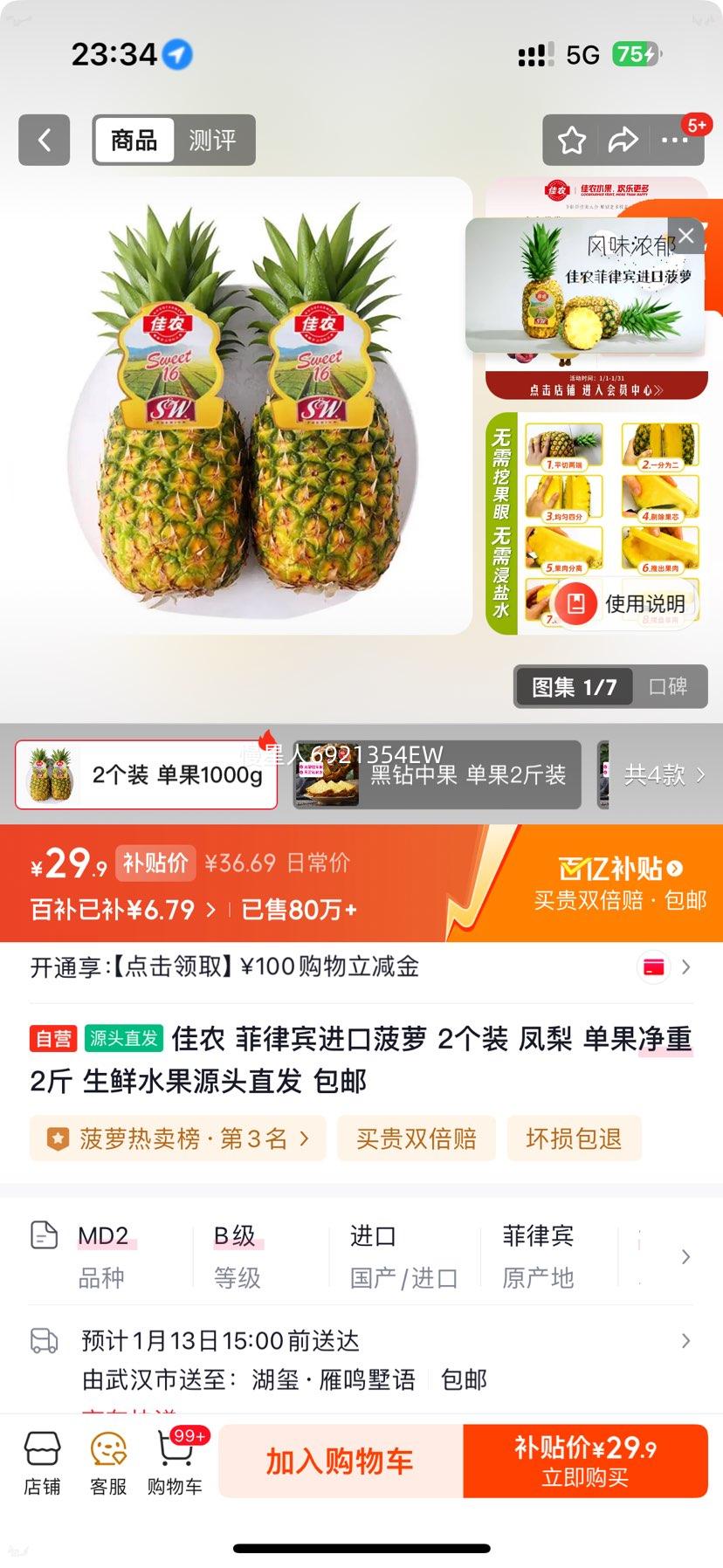This screenshot has height=1568, width=723.
Task: Open the 店铺 store icon
Action: 42,1458
